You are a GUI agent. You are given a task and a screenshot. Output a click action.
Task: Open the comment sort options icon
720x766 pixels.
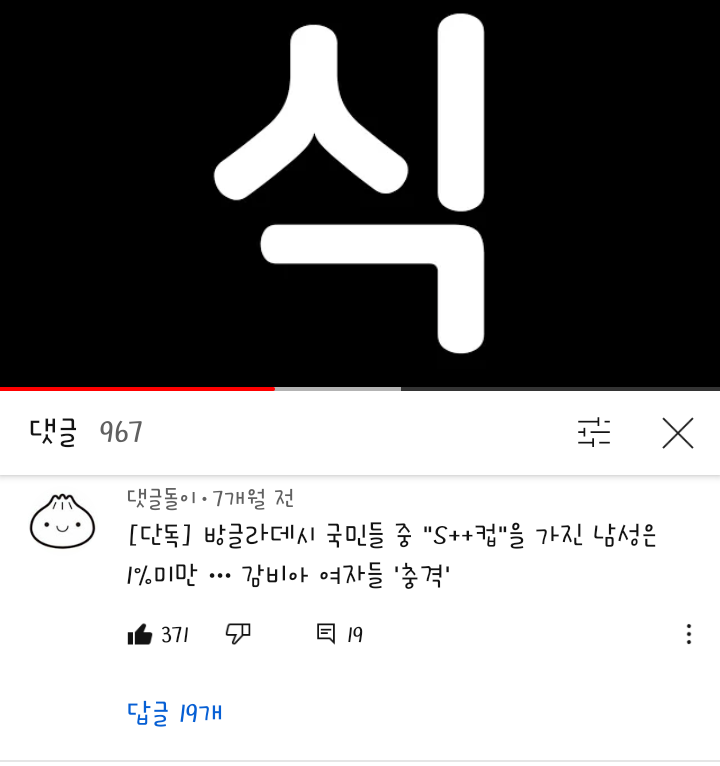click(x=594, y=432)
